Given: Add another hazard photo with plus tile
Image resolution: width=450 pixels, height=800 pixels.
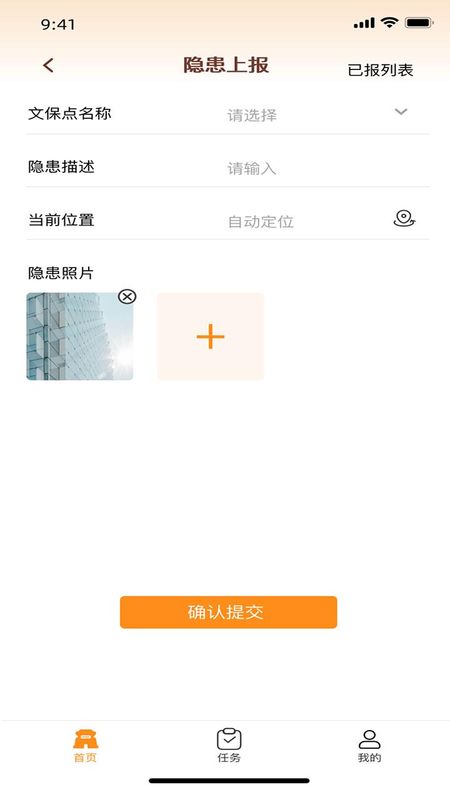Looking at the screenshot, I should (x=211, y=336).
